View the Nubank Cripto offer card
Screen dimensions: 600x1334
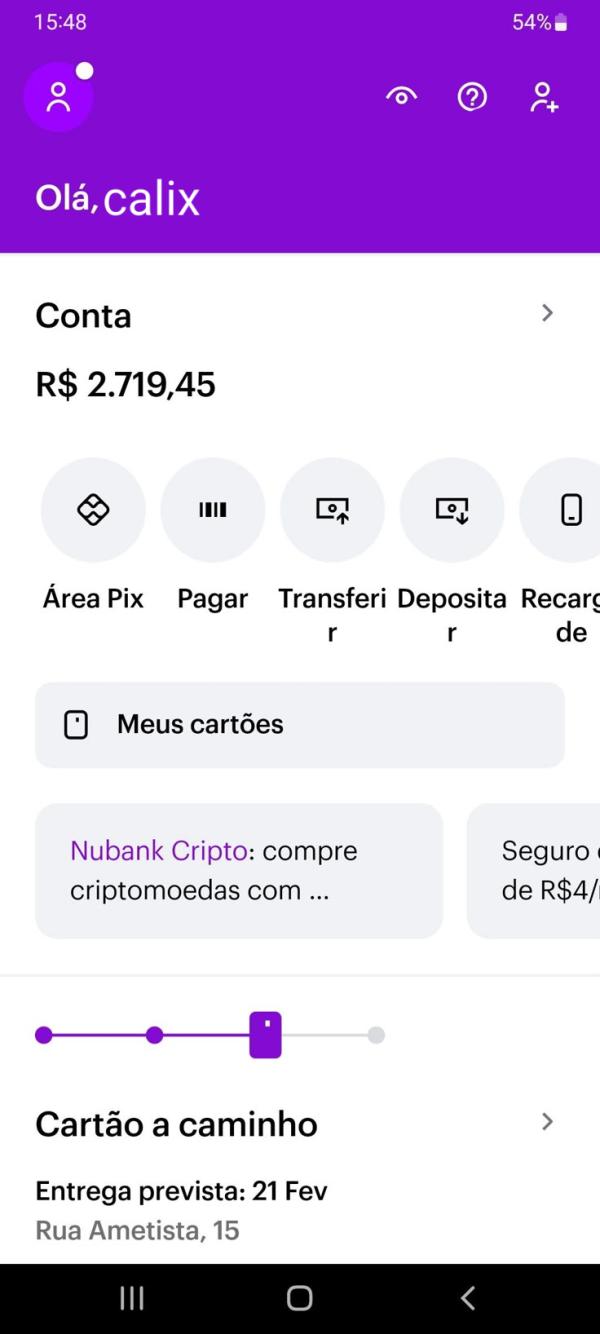pos(238,870)
